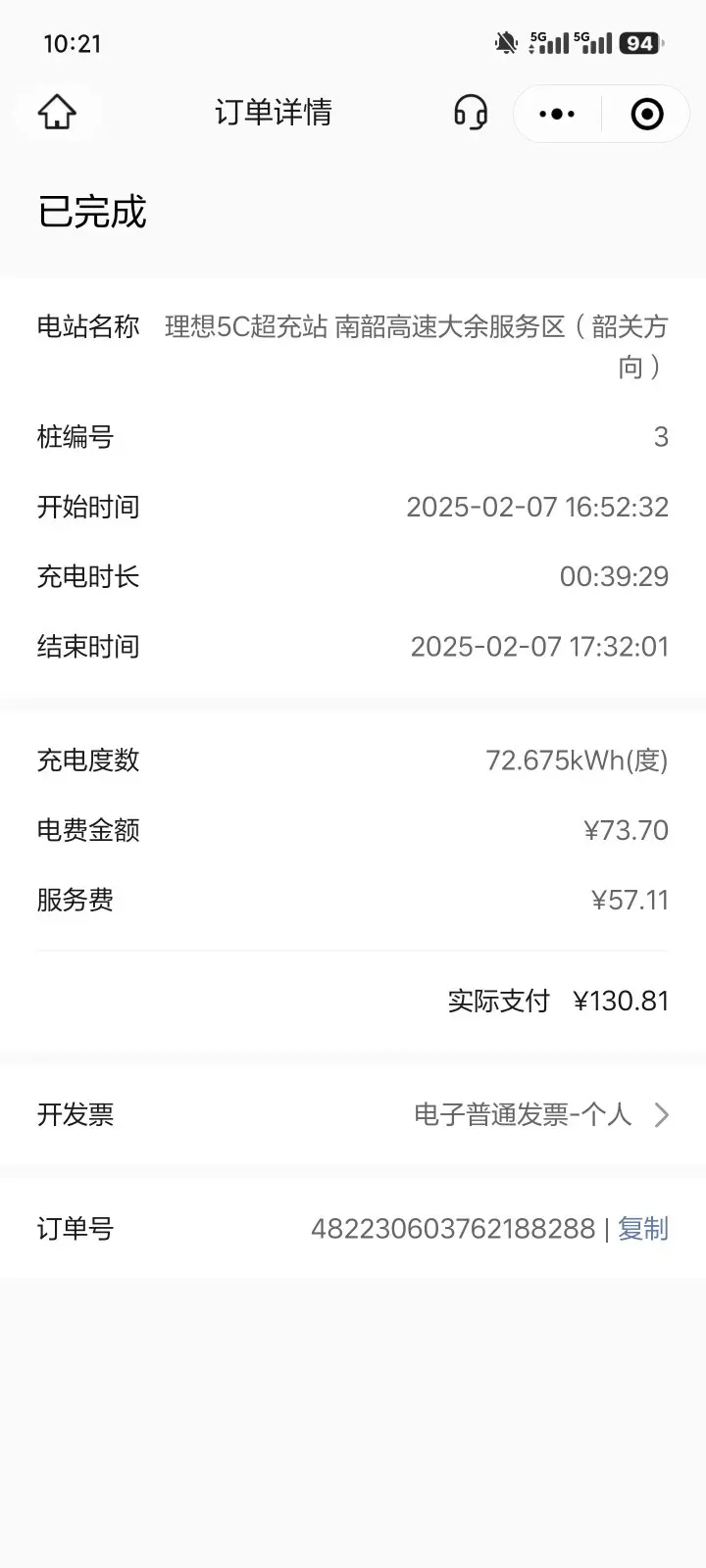Contact customer service via headset icon
Viewport: 706px width, 1568px height.
click(471, 113)
